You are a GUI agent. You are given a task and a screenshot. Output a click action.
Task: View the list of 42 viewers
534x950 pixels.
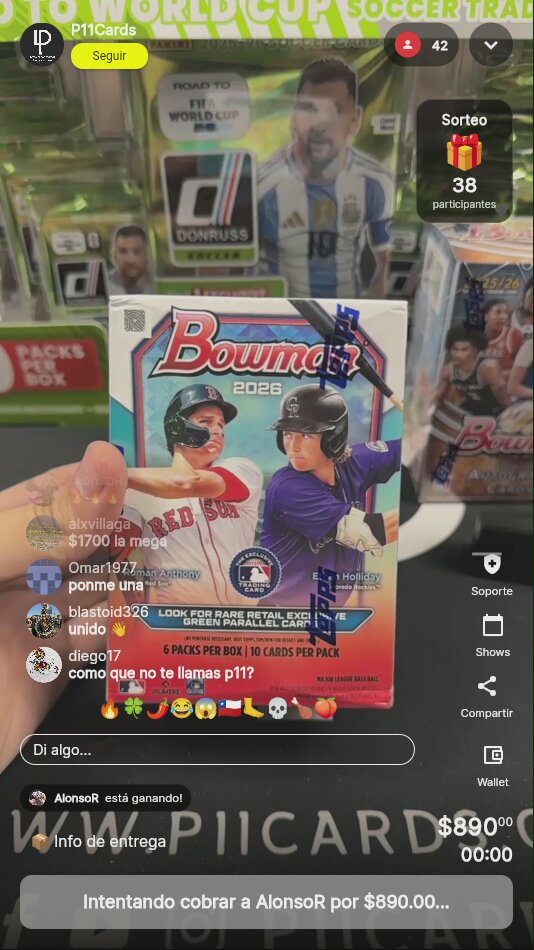[x=421, y=45]
